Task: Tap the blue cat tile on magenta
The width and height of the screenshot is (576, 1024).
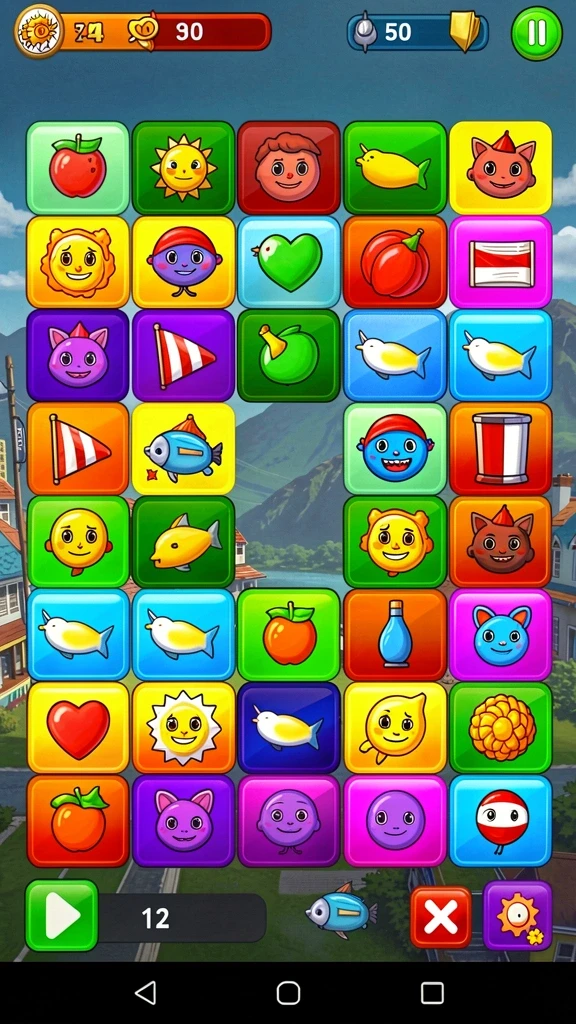Action: click(x=501, y=635)
